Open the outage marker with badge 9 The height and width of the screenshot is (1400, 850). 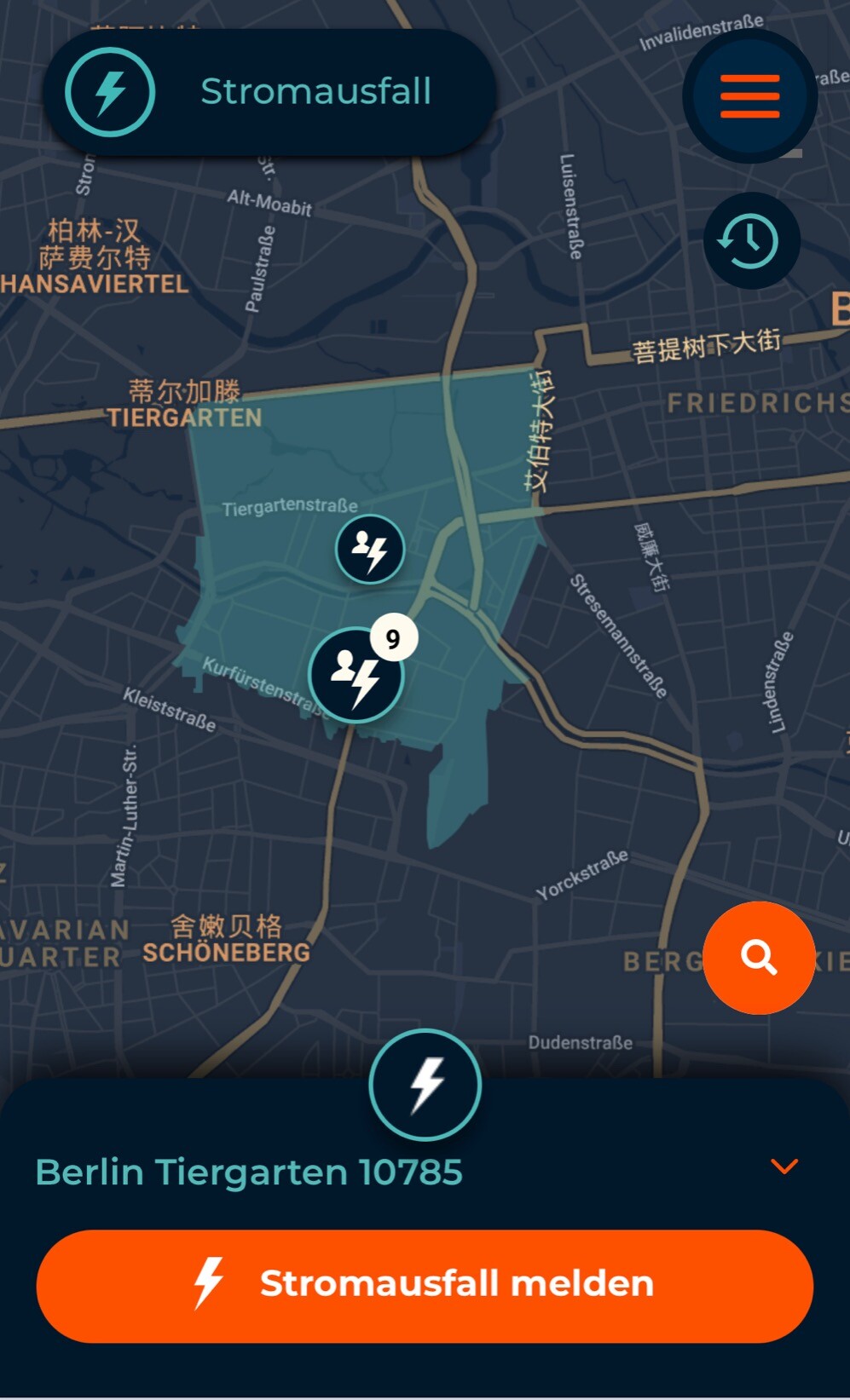356,675
